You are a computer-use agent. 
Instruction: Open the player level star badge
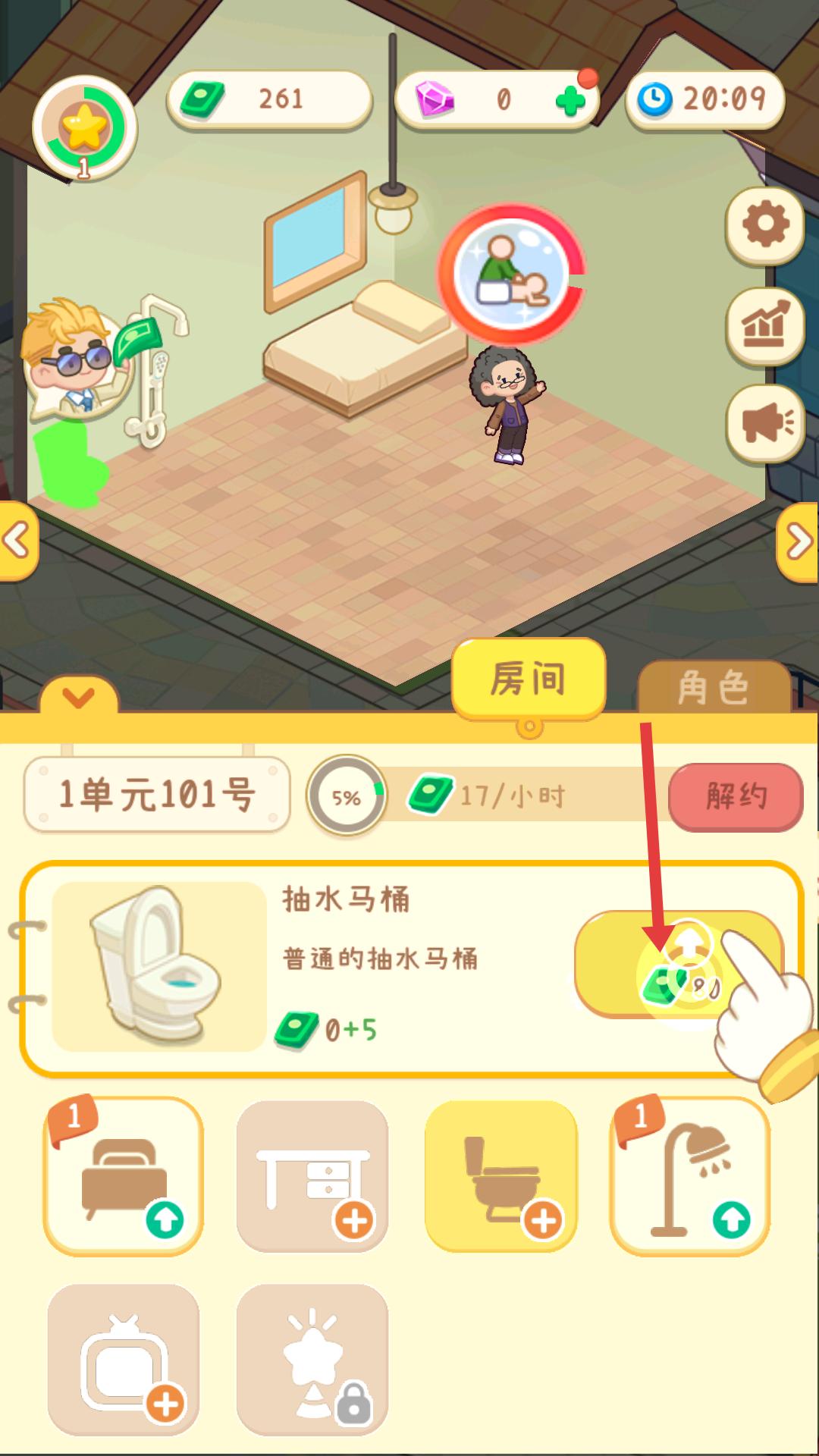[84, 127]
